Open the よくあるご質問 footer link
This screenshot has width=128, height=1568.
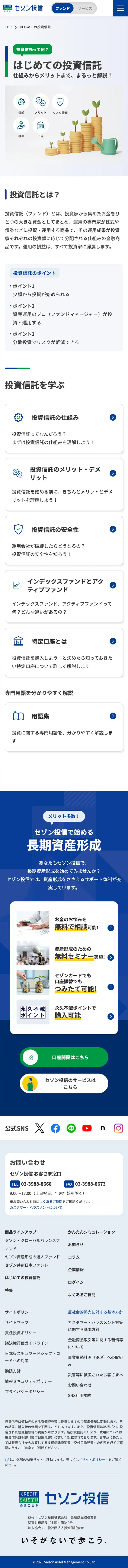coord(81,1295)
